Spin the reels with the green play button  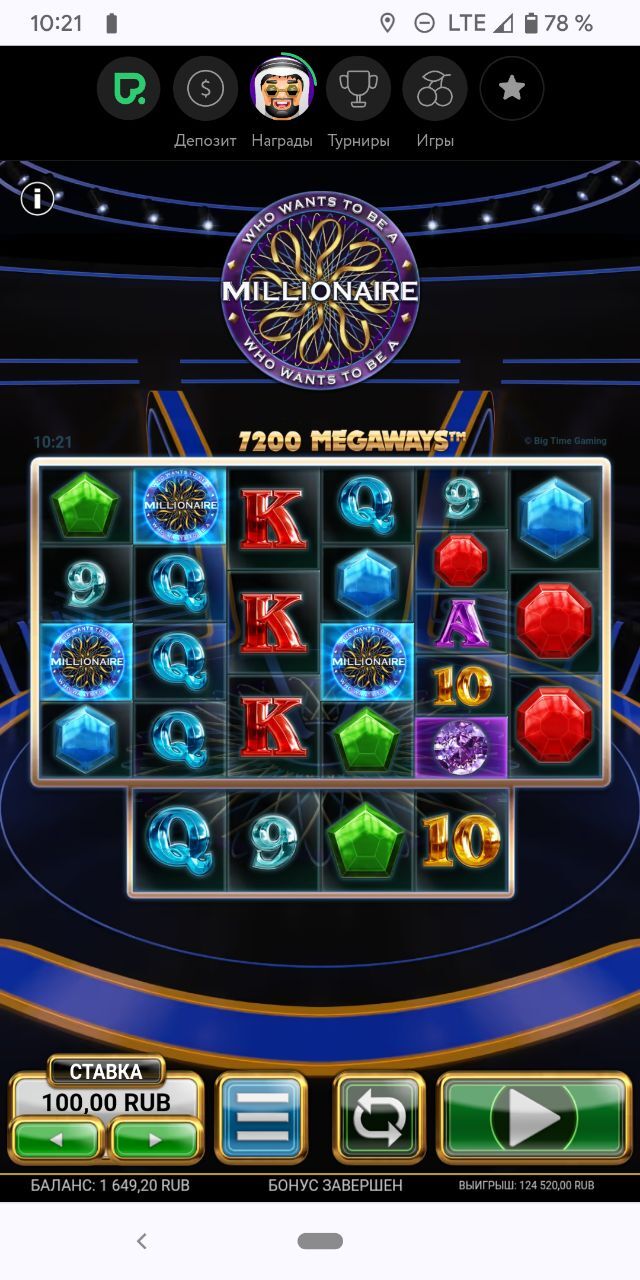[x=534, y=1117]
